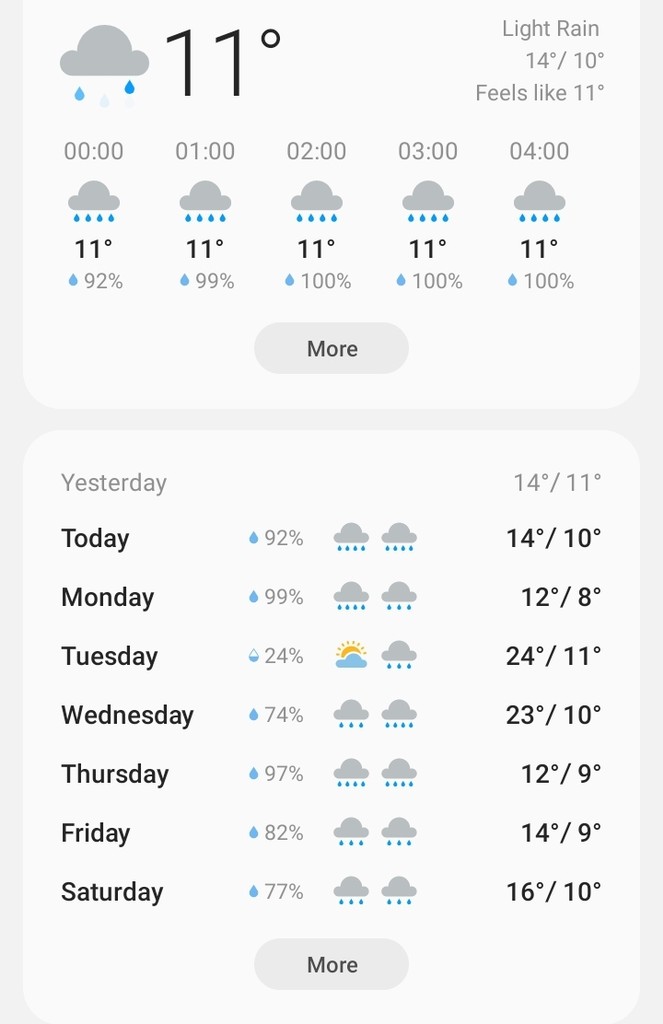This screenshot has width=663, height=1024.
Task: Open Today's forecast row
Action: [331, 538]
